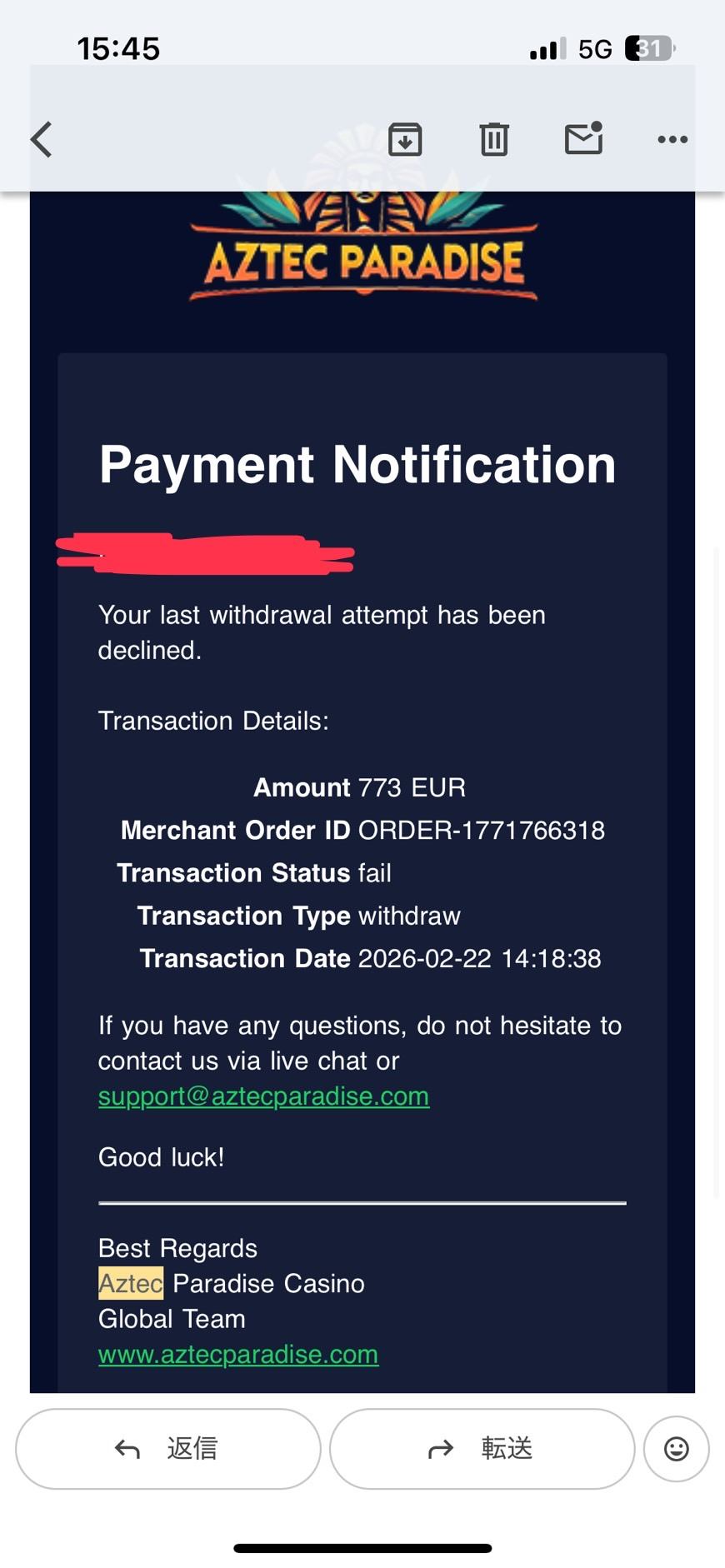Archive this email
Viewport: 725px width, 1568px height.
click(405, 139)
